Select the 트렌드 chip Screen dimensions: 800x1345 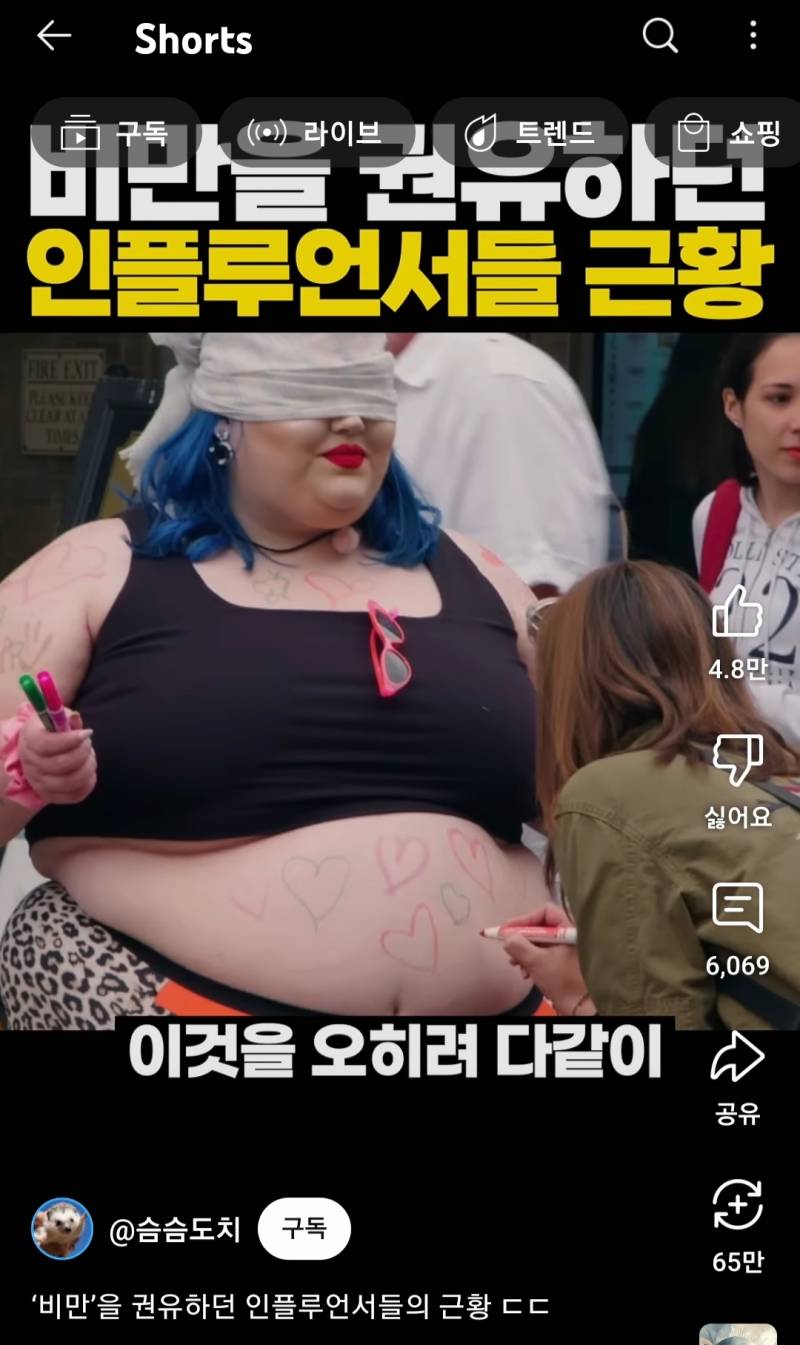tap(530, 132)
